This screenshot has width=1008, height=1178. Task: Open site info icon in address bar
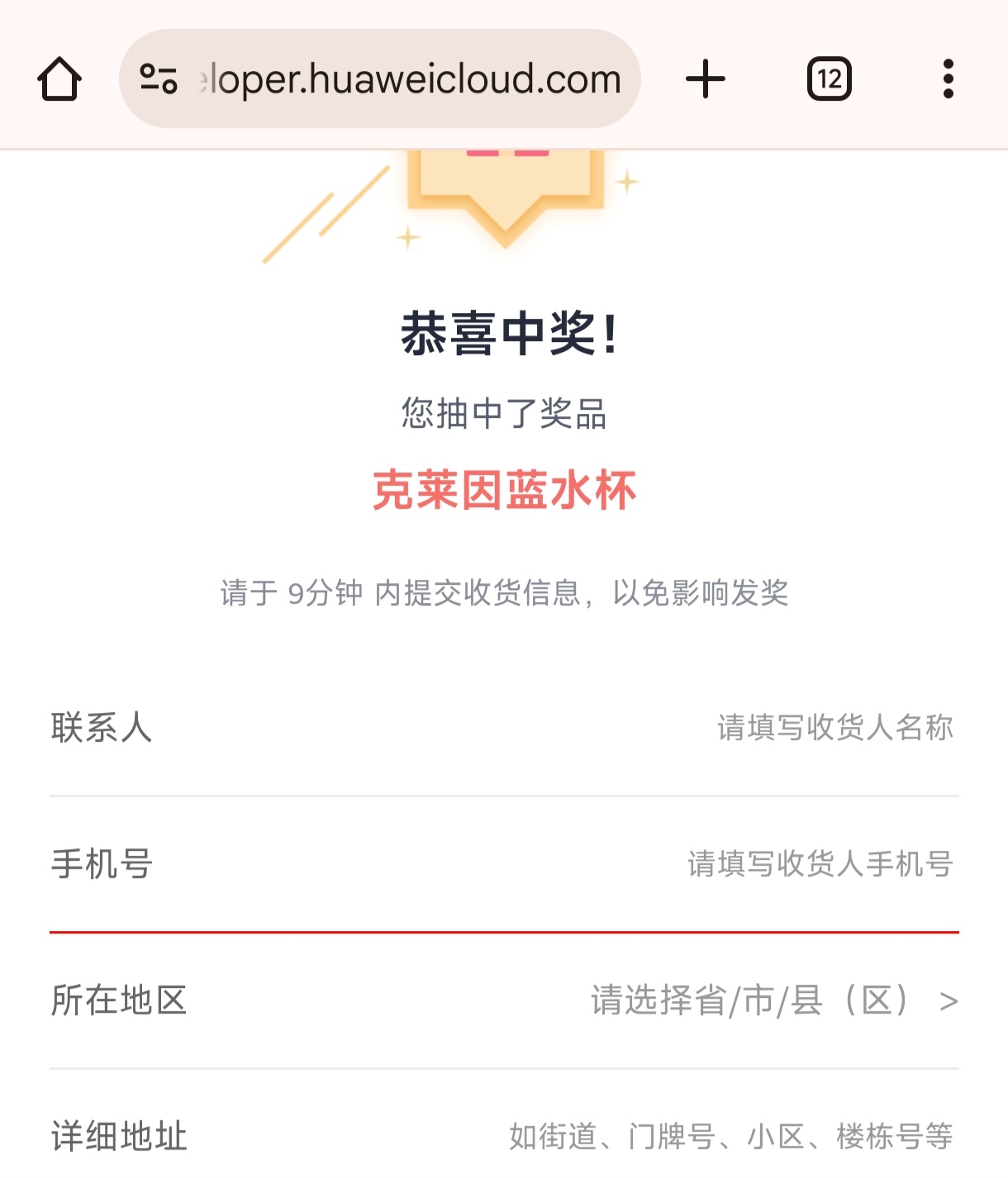click(x=159, y=79)
